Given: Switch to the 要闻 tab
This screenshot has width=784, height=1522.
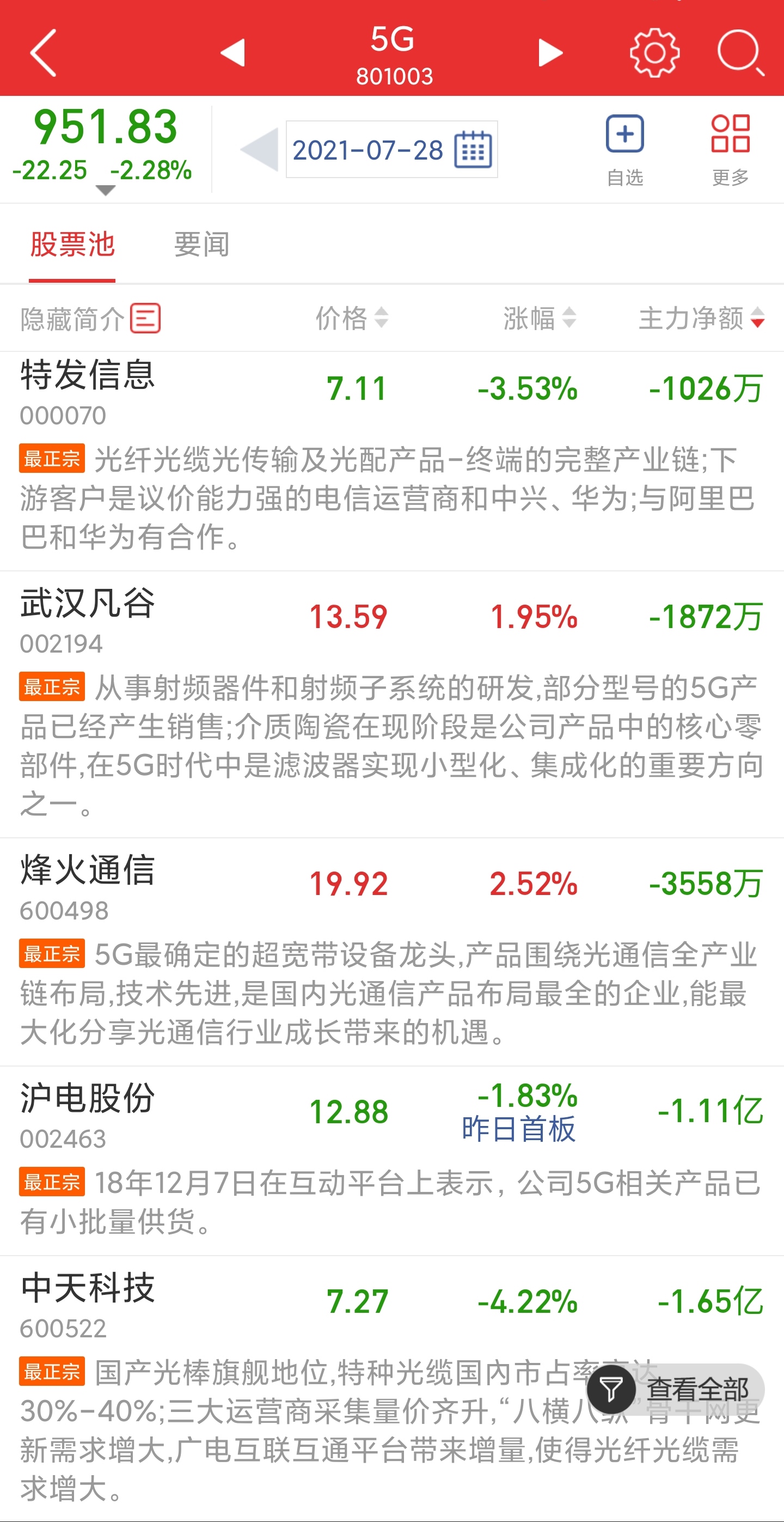Looking at the screenshot, I should (x=201, y=245).
